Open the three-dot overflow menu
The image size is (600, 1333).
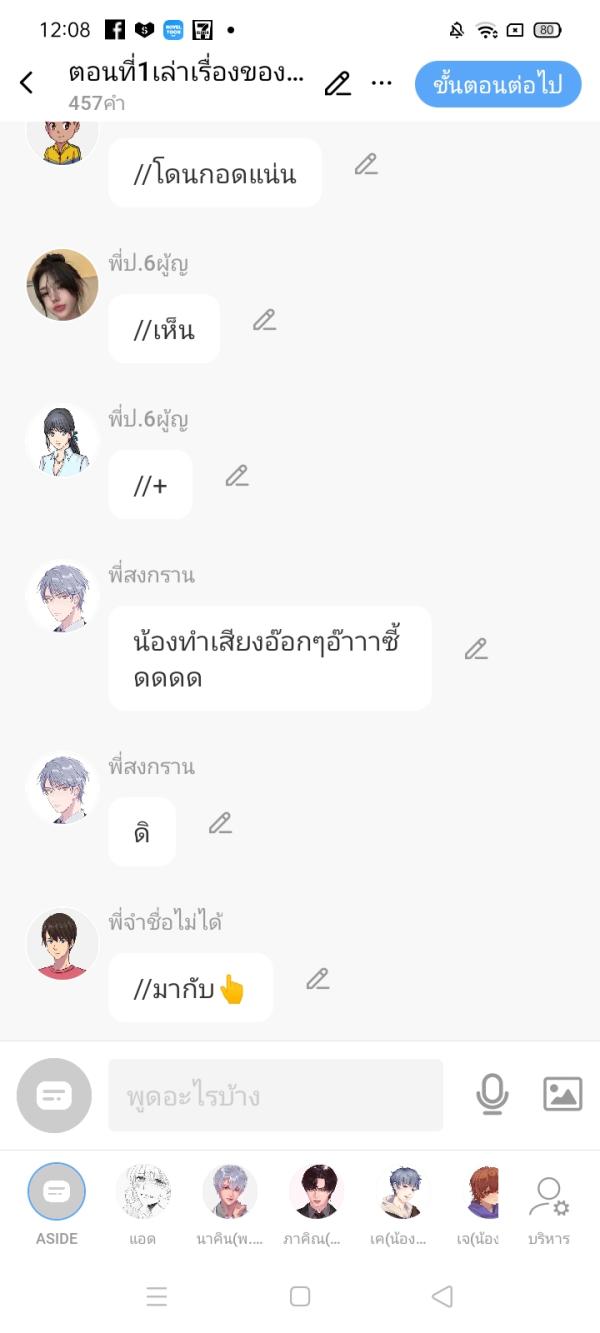(x=381, y=84)
